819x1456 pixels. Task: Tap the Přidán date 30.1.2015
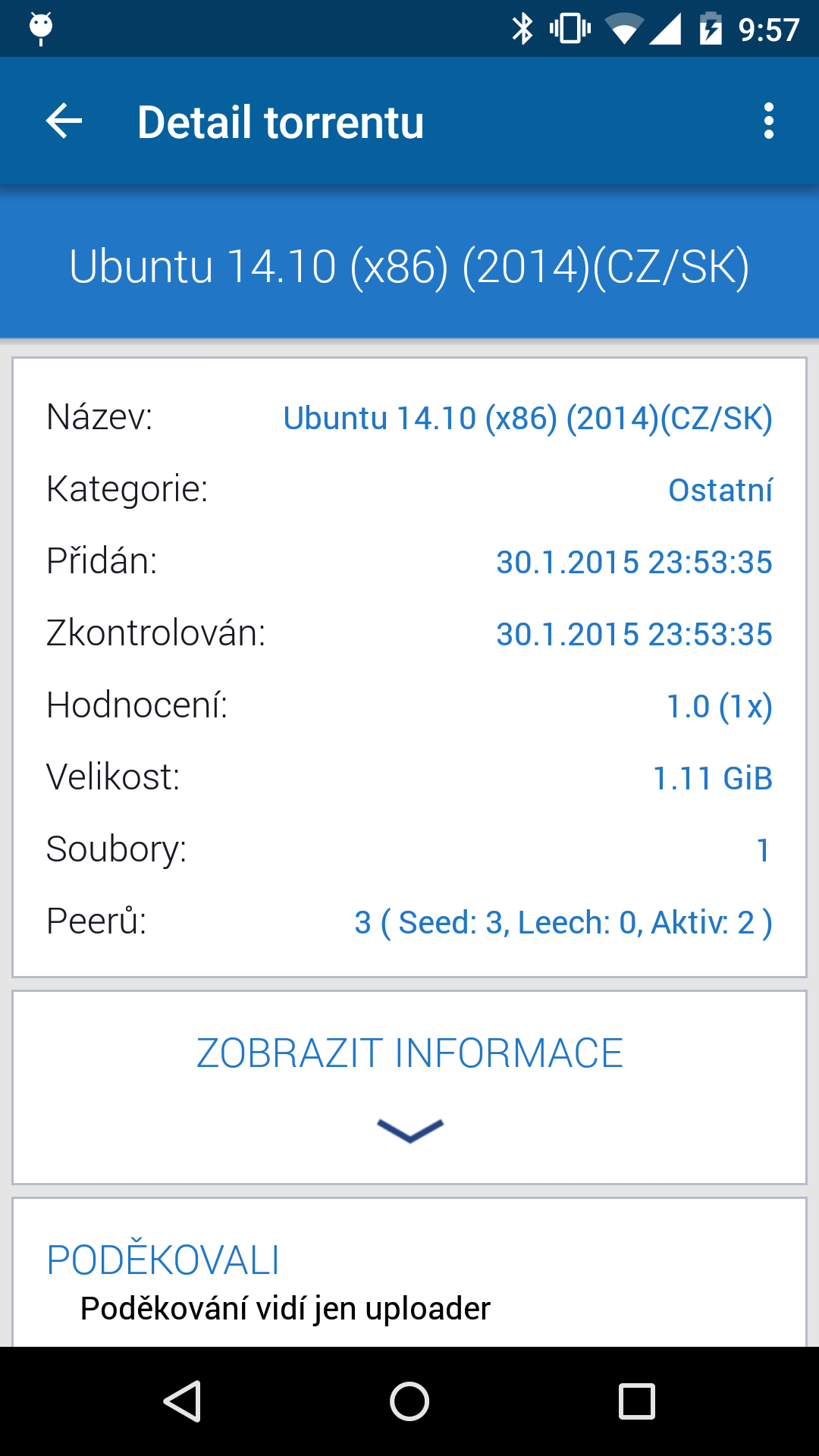(633, 561)
